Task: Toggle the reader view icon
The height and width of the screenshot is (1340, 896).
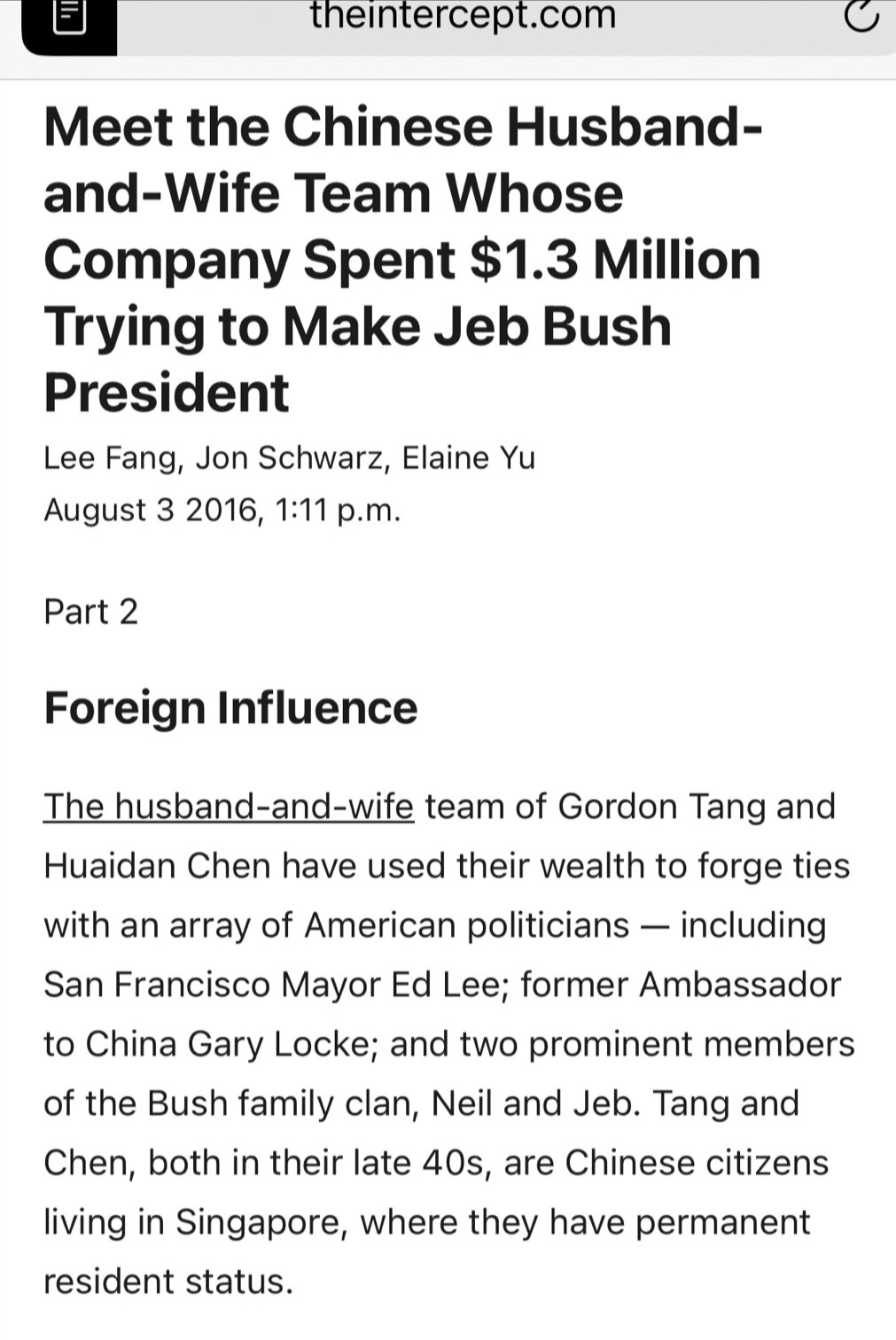Action: click(x=69, y=18)
